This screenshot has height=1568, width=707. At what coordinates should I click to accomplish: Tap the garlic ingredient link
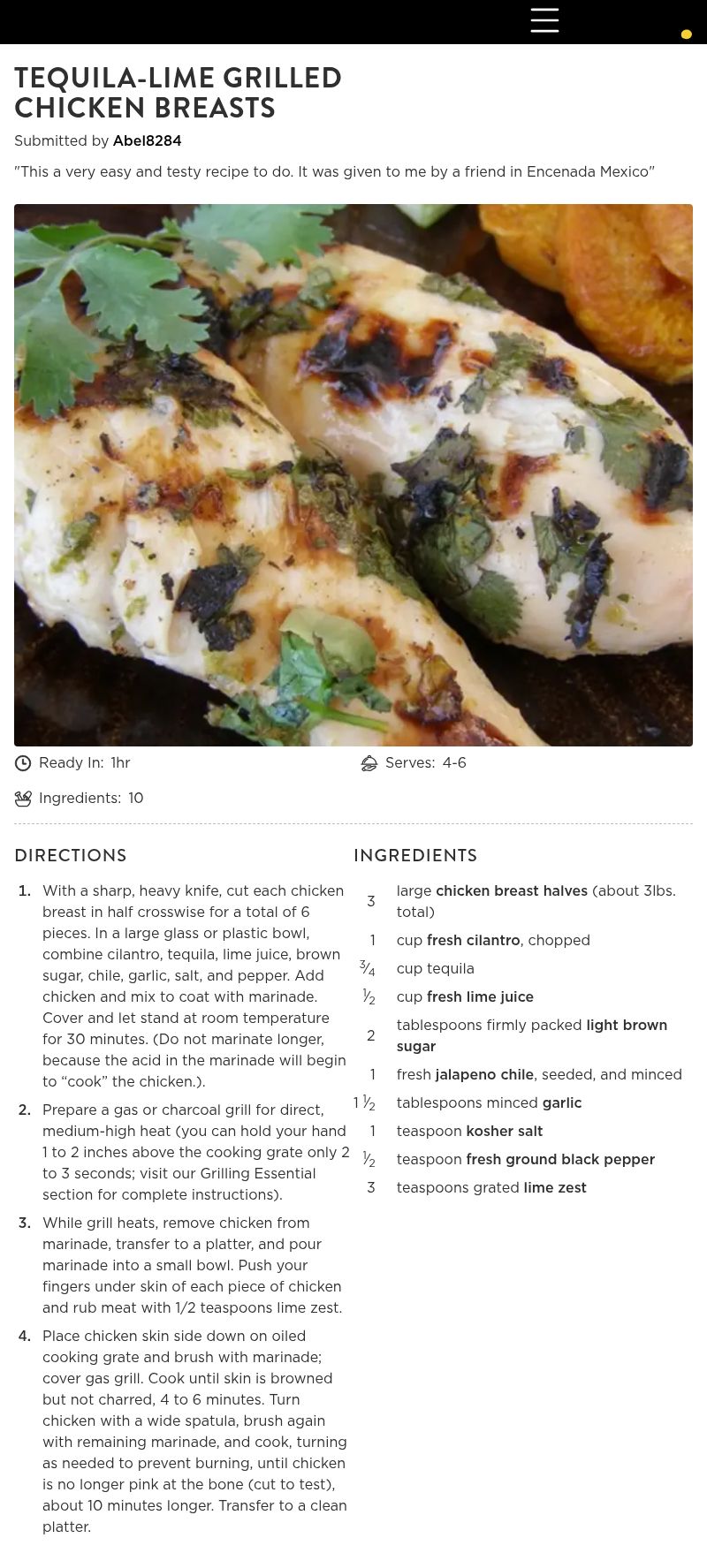[x=561, y=1102]
